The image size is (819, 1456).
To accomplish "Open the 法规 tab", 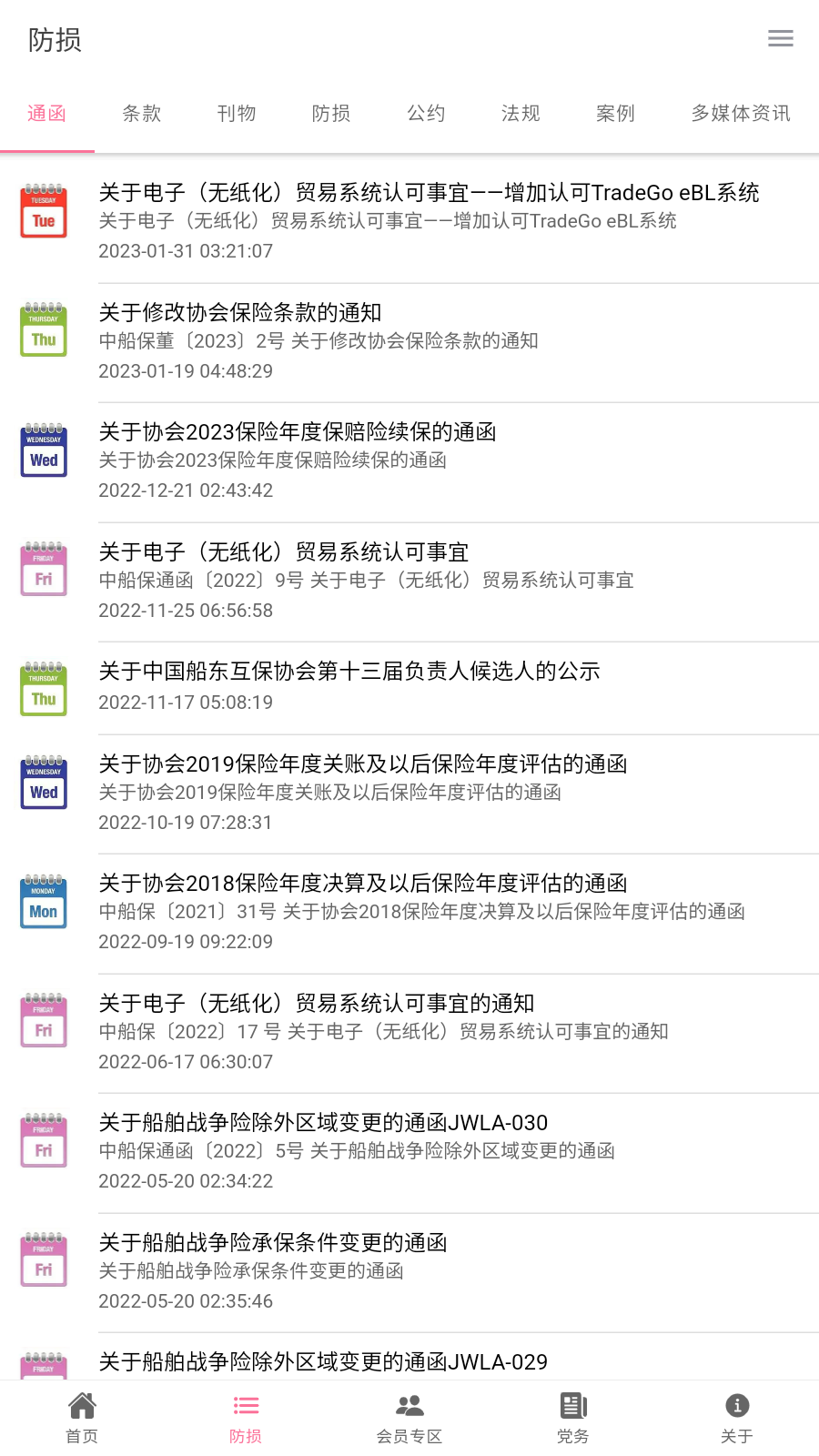I will point(521,114).
